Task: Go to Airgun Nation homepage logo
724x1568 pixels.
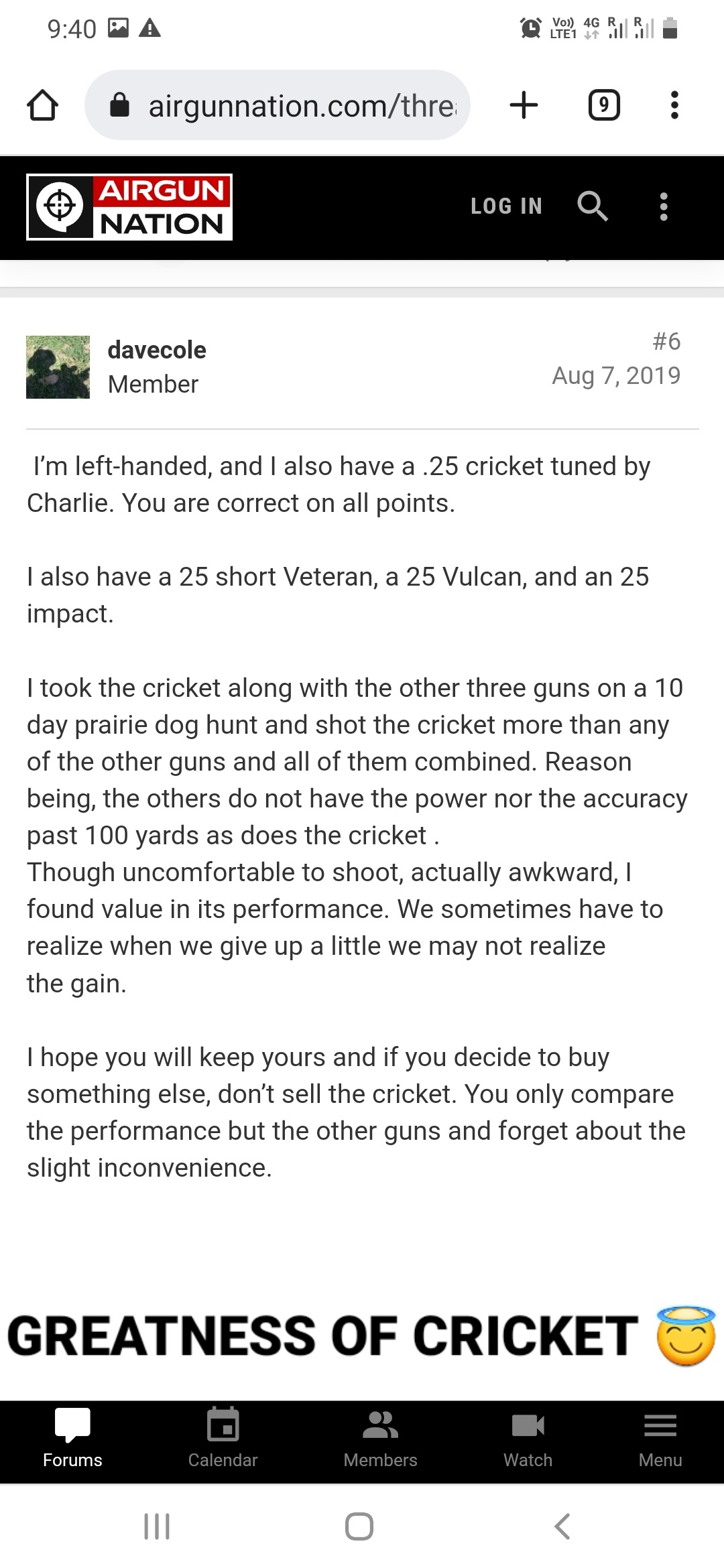Action: pos(129,207)
